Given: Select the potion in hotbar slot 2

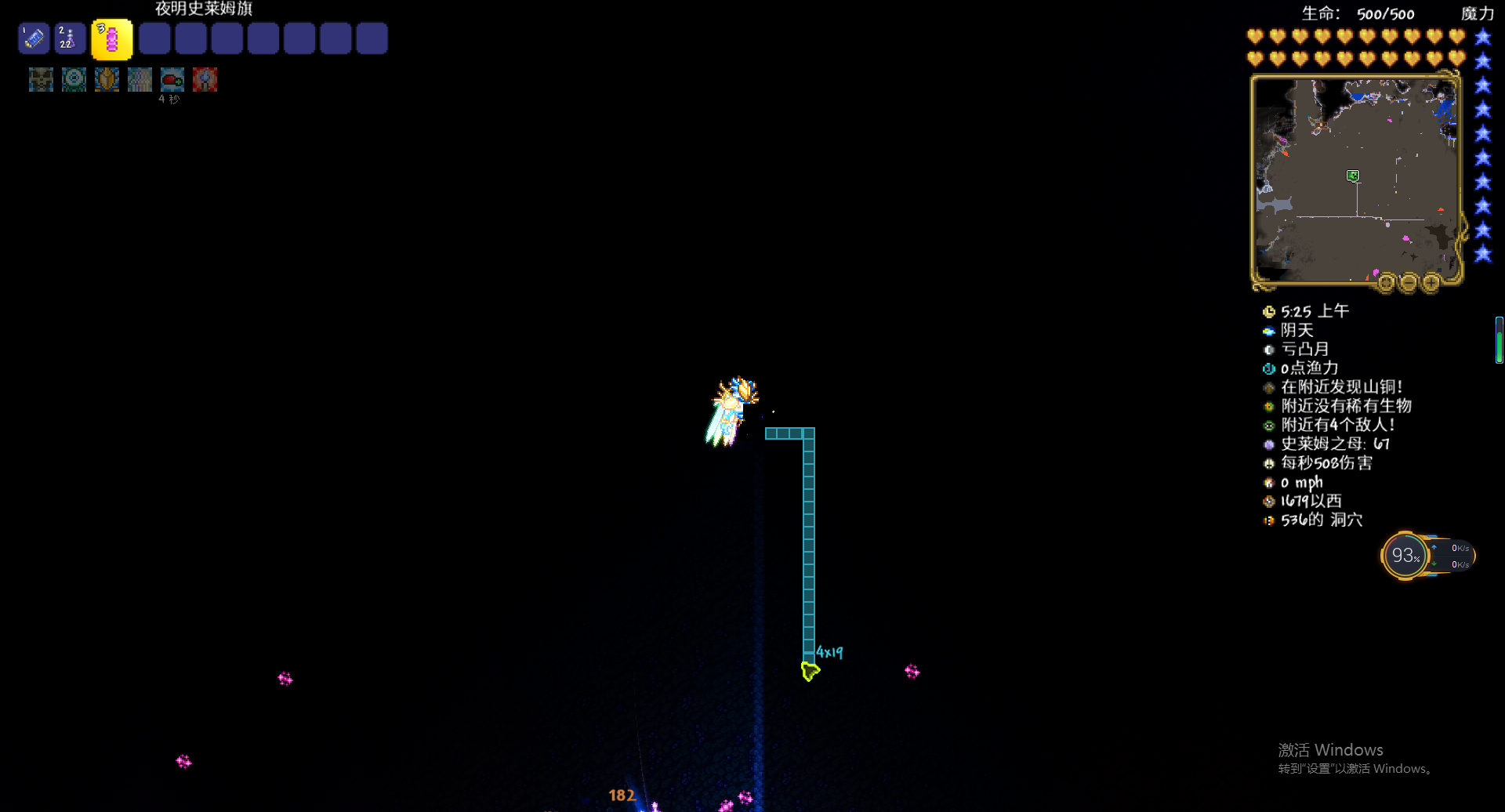Looking at the screenshot, I should coord(70,38).
